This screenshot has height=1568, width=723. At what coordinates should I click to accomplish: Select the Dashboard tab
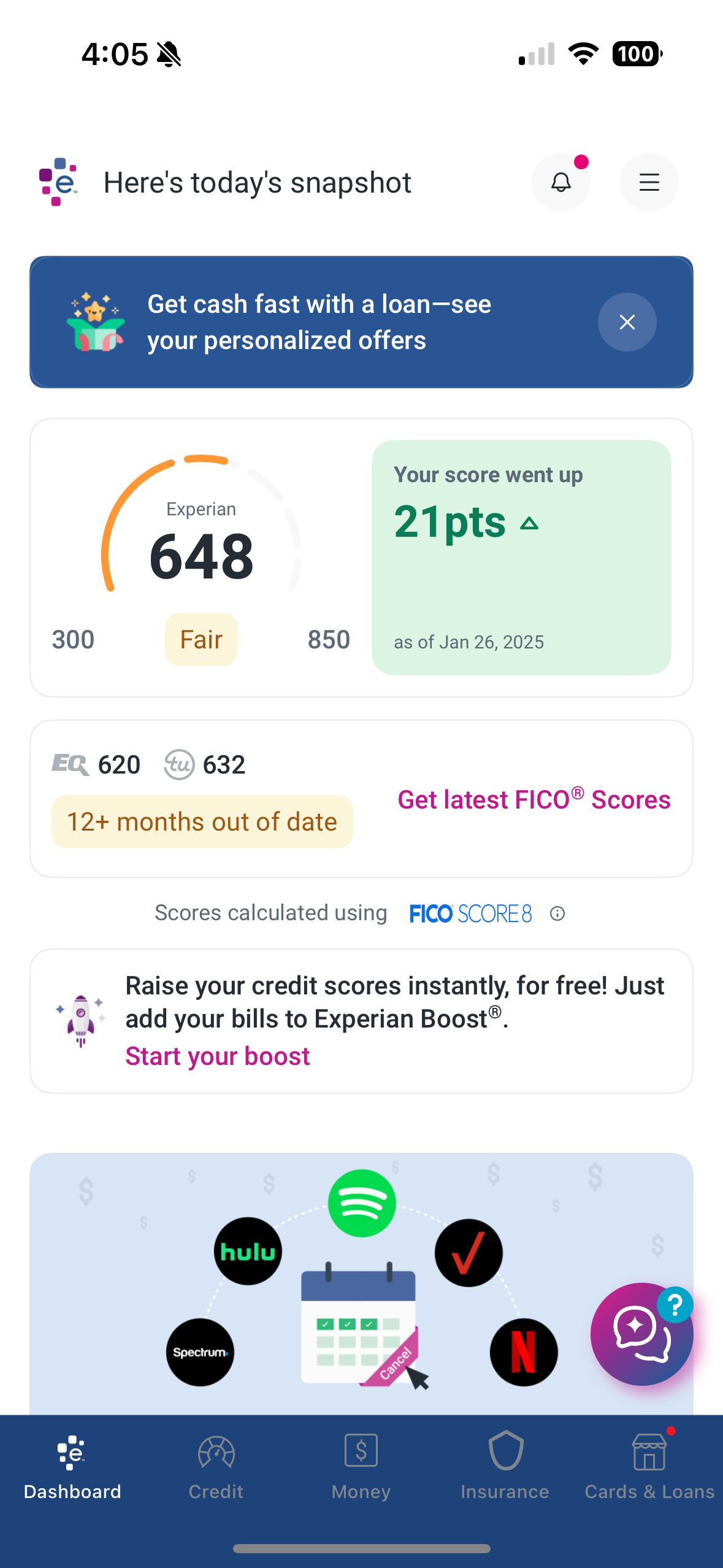72,1467
